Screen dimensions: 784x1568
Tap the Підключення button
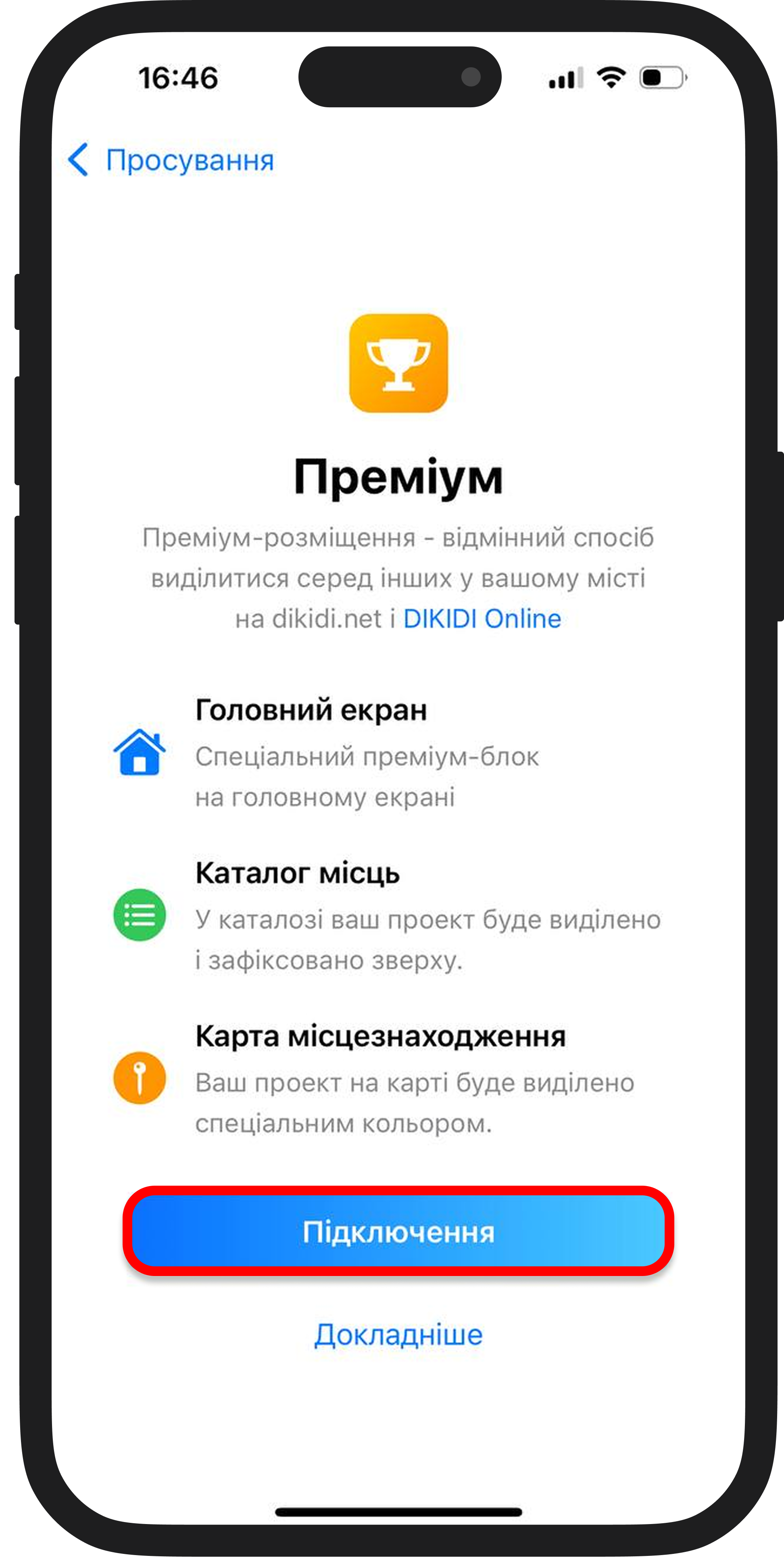pyautogui.click(x=398, y=1231)
